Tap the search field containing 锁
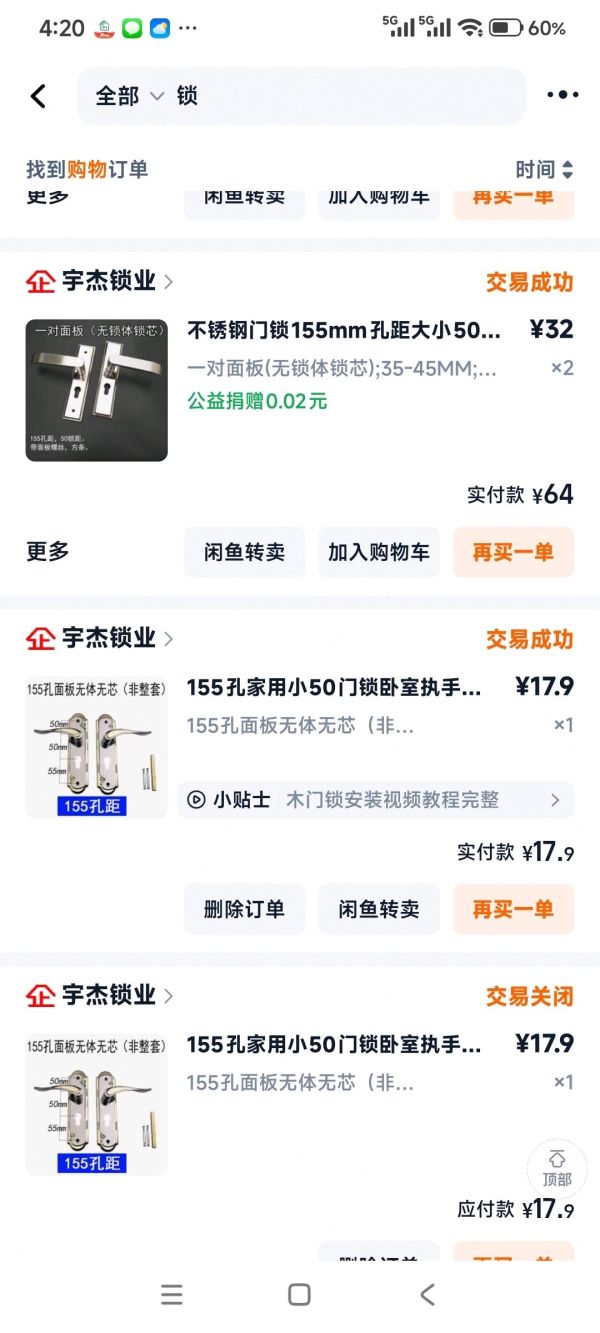Viewport: 600px width, 1333px height. point(340,96)
